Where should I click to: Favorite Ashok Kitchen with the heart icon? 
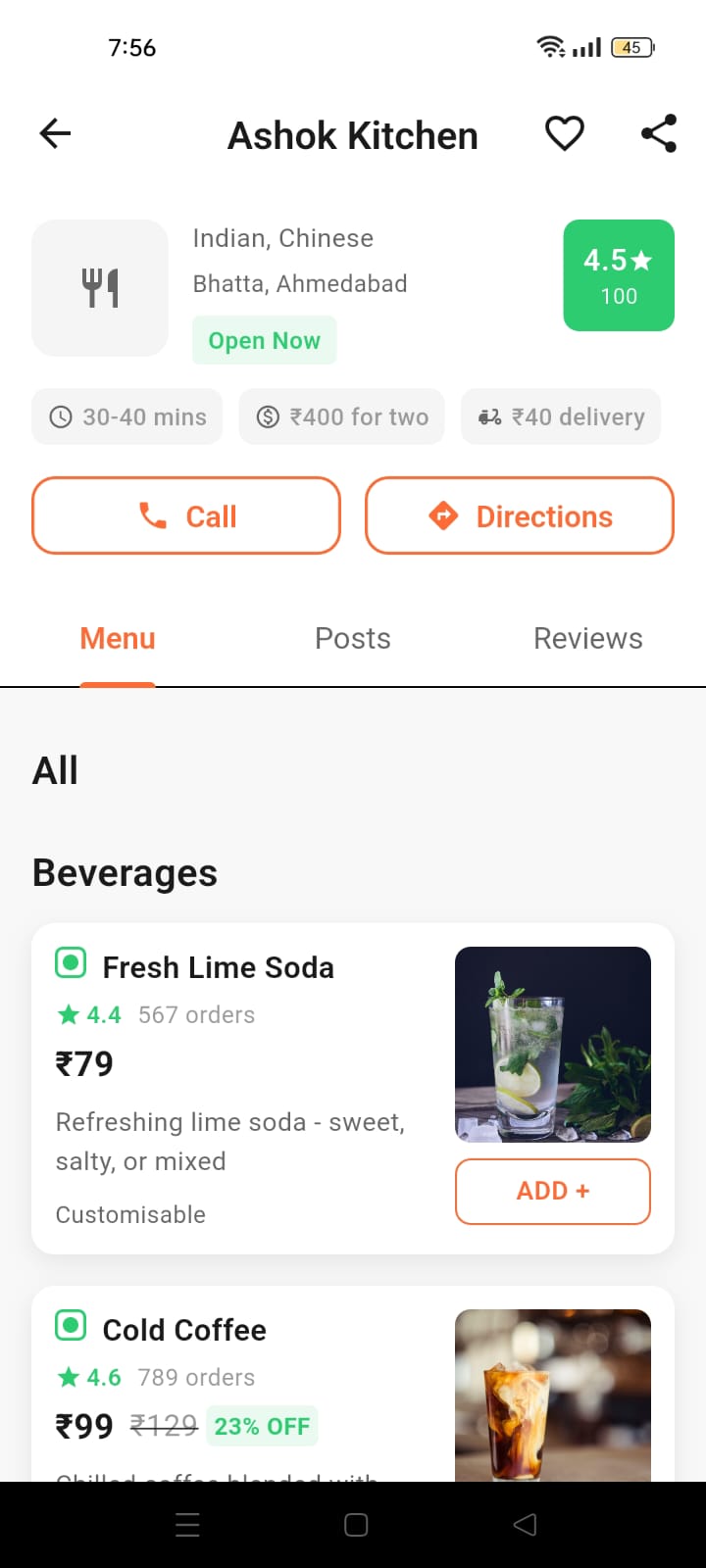coord(564,133)
